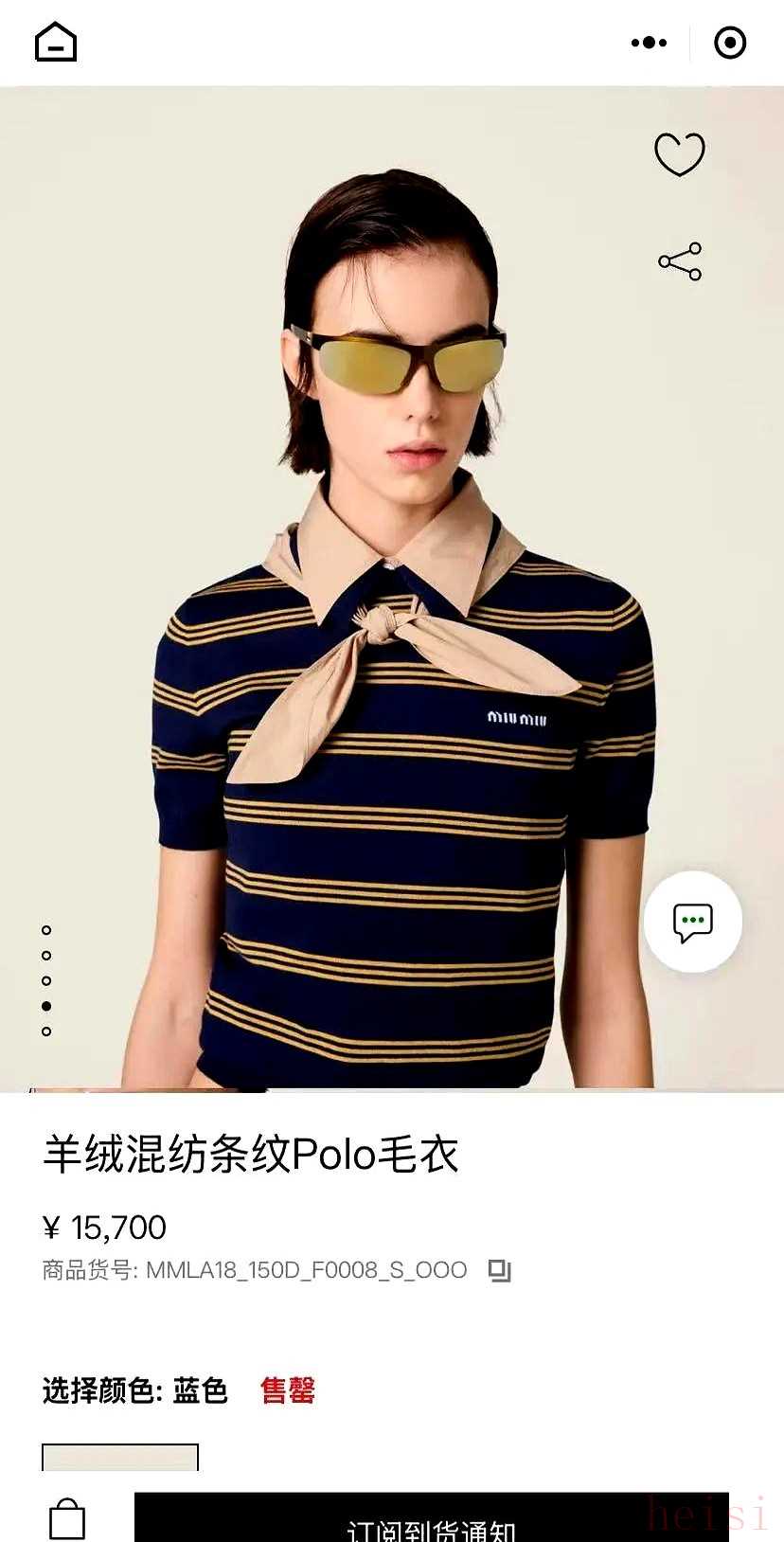Open customer service chat
The height and width of the screenshot is (1542, 784).
pyautogui.click(x=693, y=922)
